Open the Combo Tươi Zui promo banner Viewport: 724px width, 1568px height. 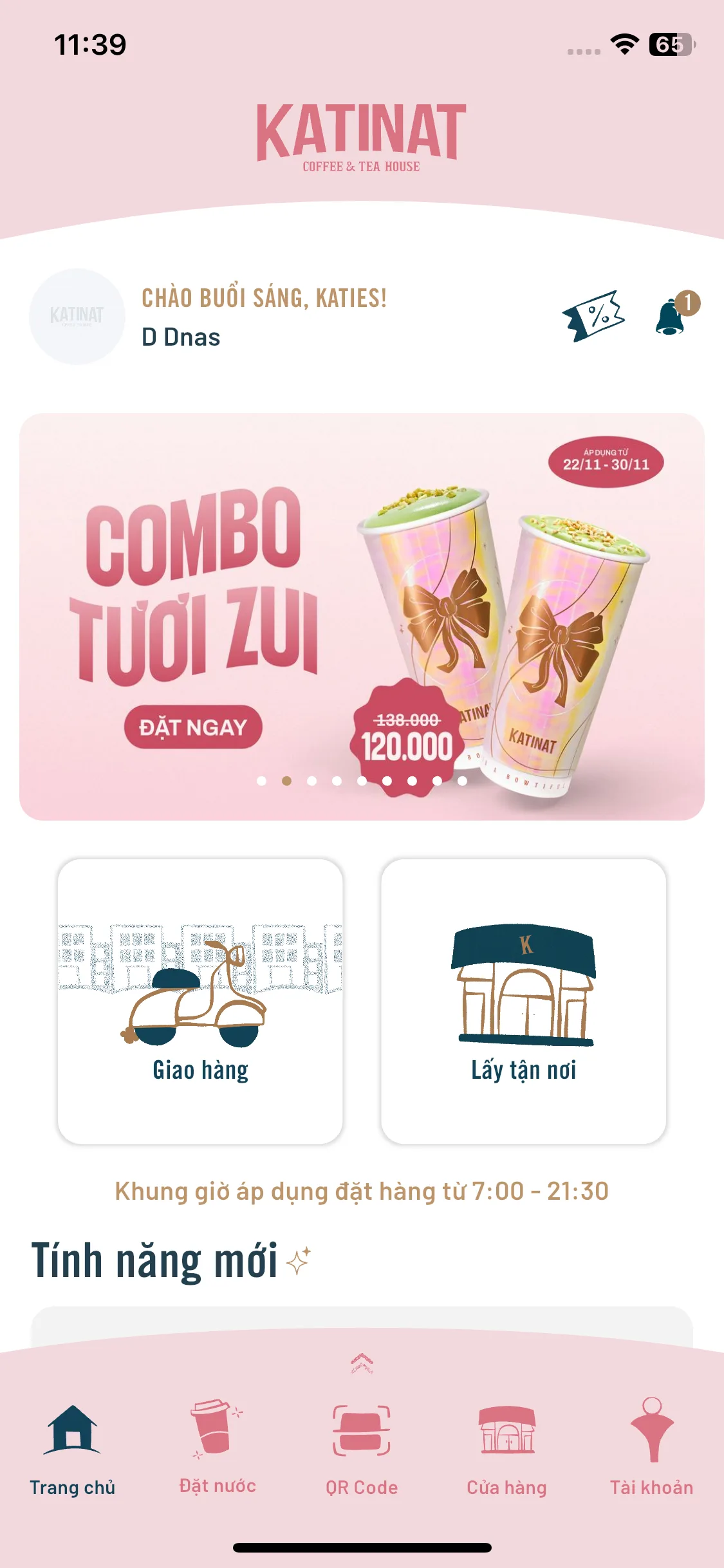[x=362, y=616]
